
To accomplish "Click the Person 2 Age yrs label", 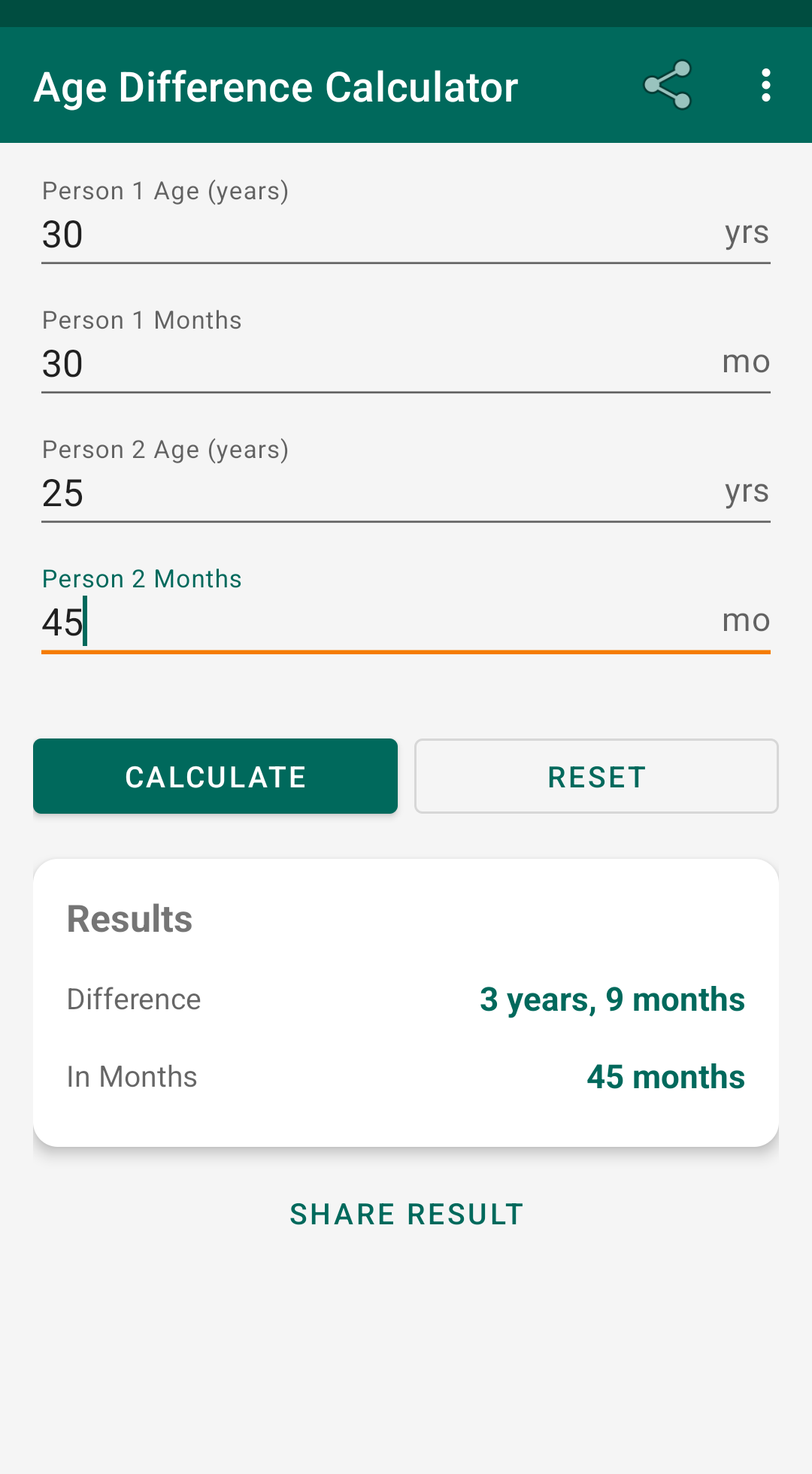I will pyautogui.click(x=745, y=490).
